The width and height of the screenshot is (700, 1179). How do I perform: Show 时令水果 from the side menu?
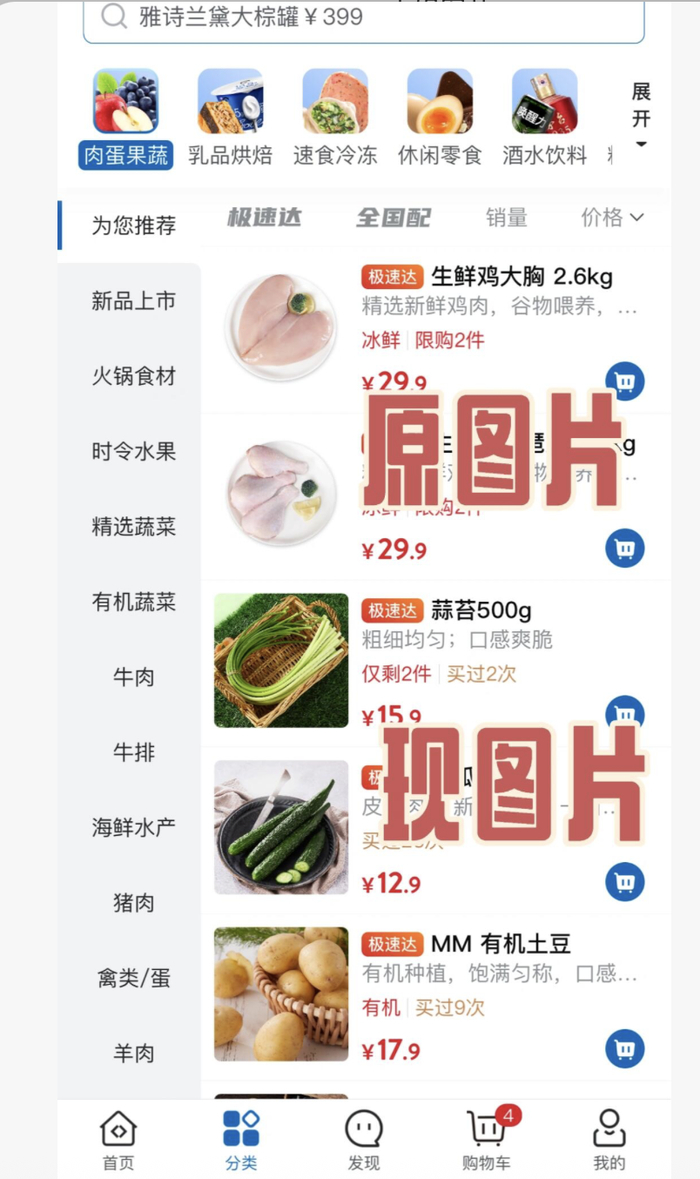pyautogui.click(x=133, y=451)
